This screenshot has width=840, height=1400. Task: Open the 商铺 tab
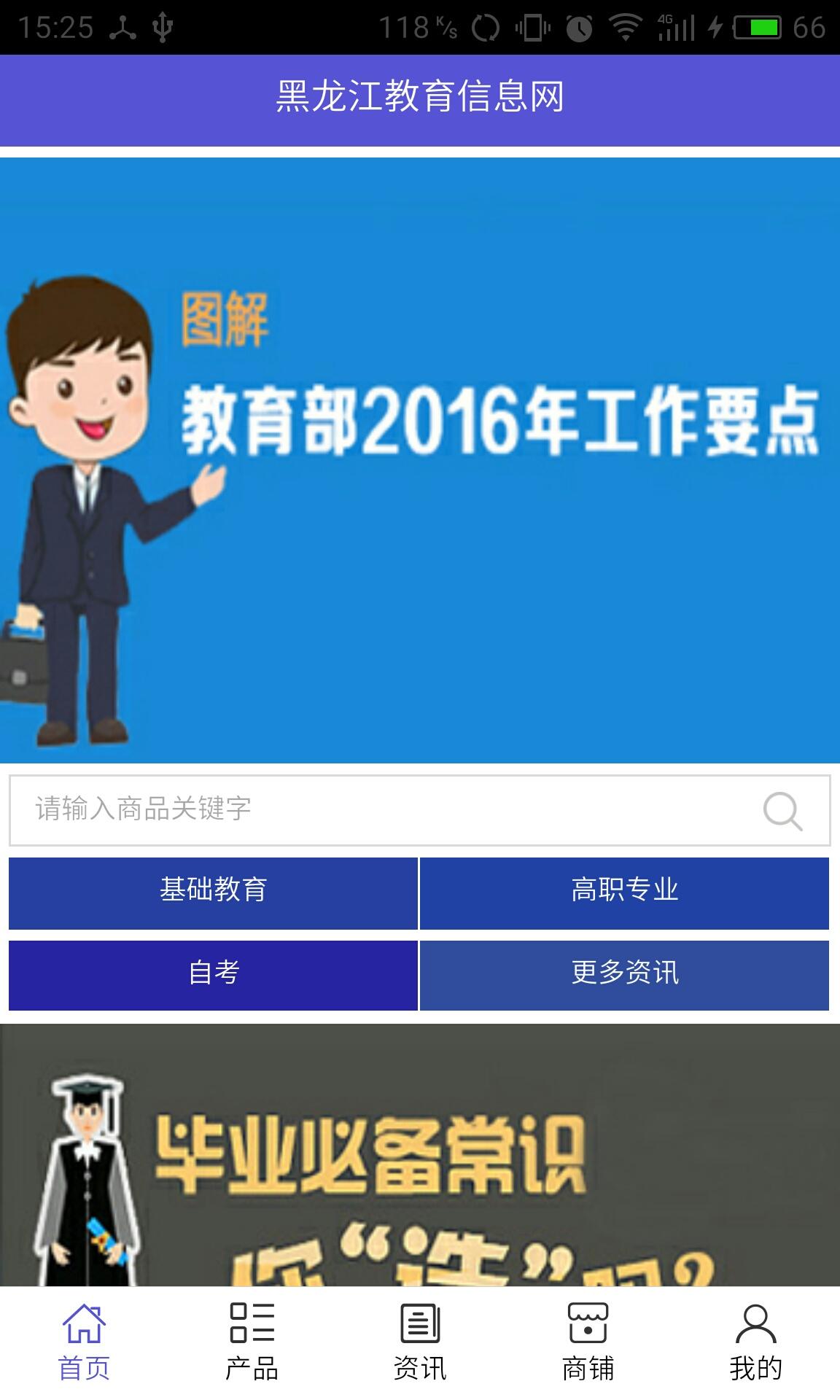(x=588, y=1343)
